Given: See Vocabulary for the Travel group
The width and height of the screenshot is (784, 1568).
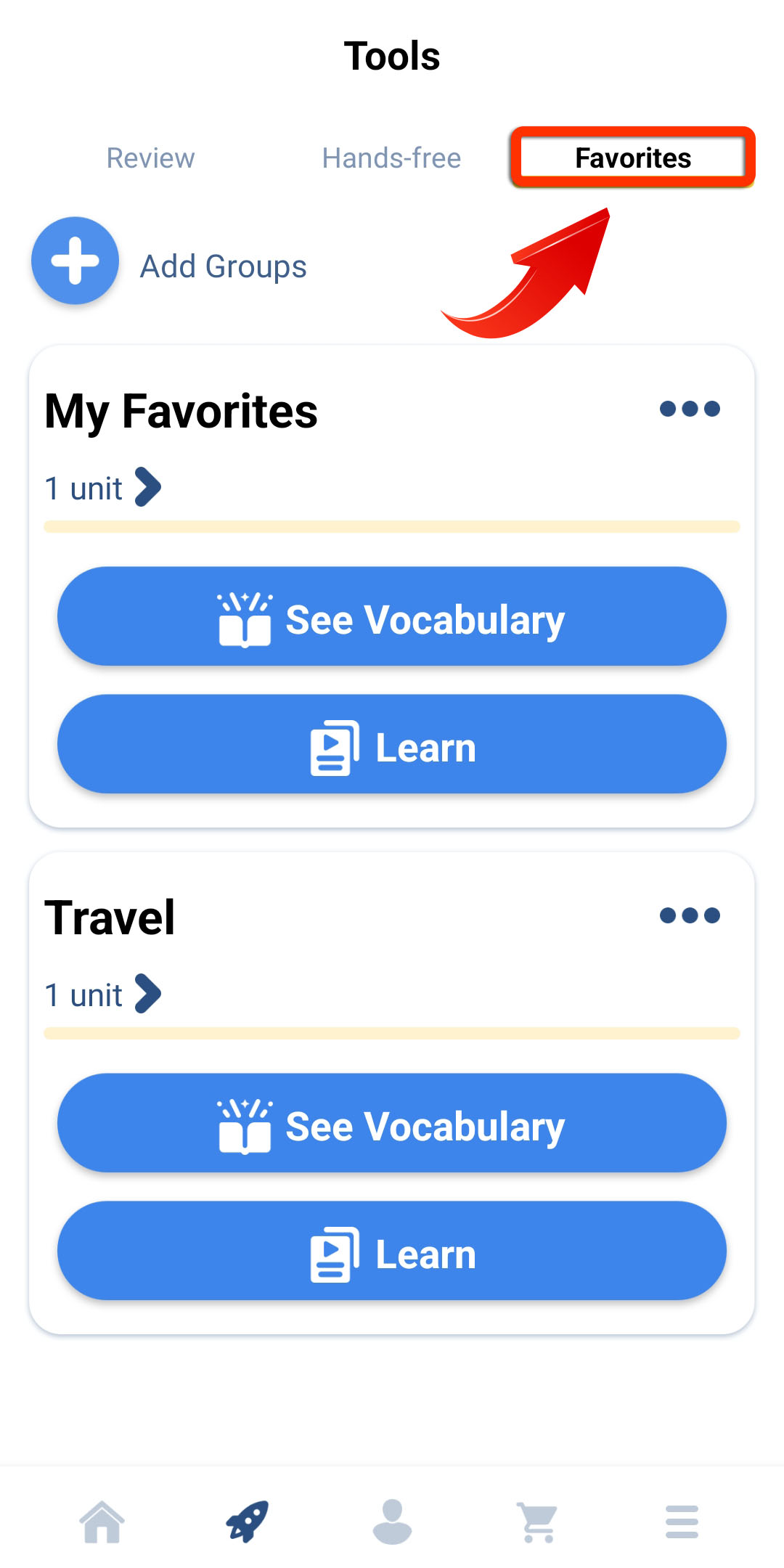Looking at the screenshot, I should pos(392,1124).
